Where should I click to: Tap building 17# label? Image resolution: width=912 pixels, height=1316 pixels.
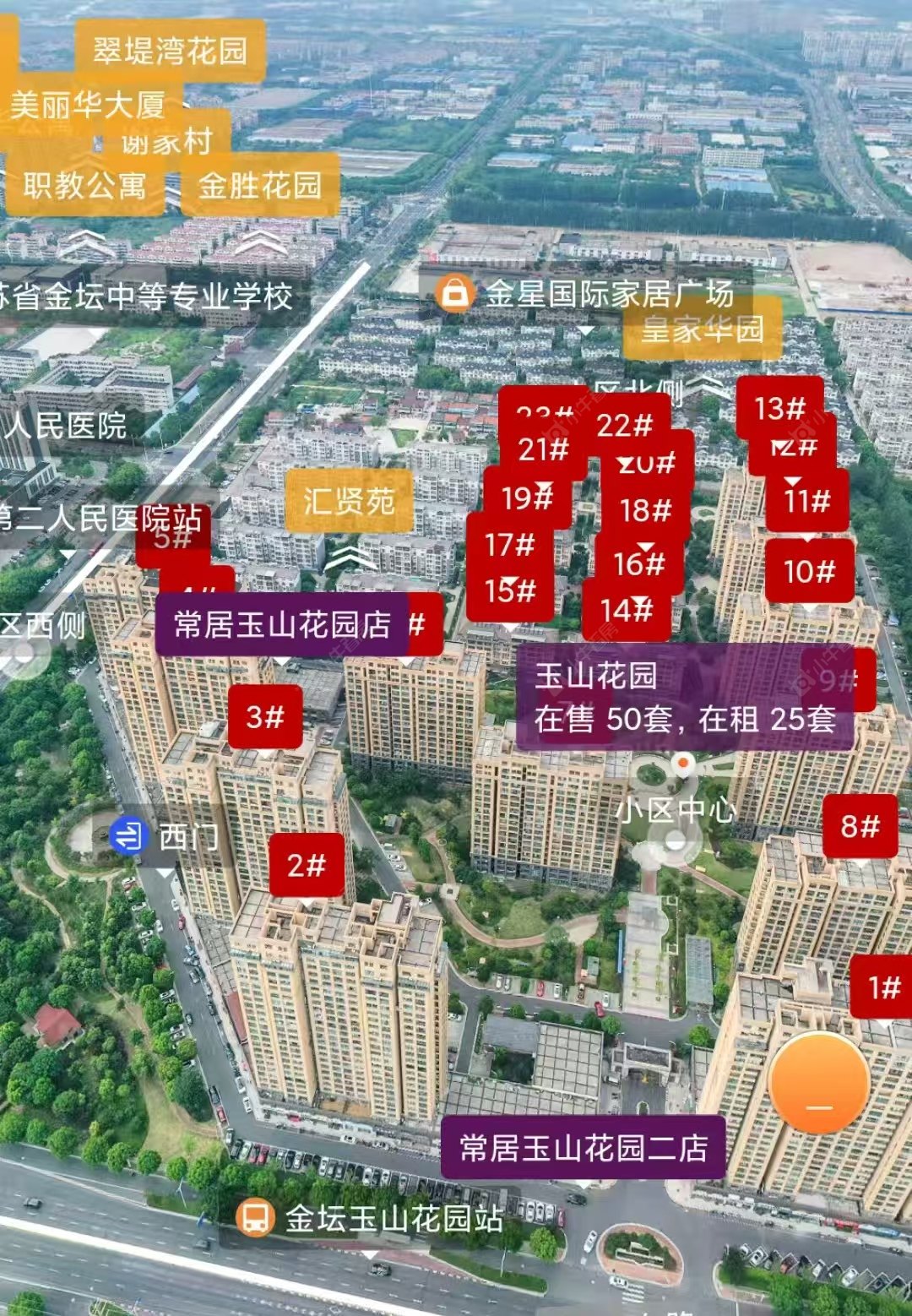[509, 545]
